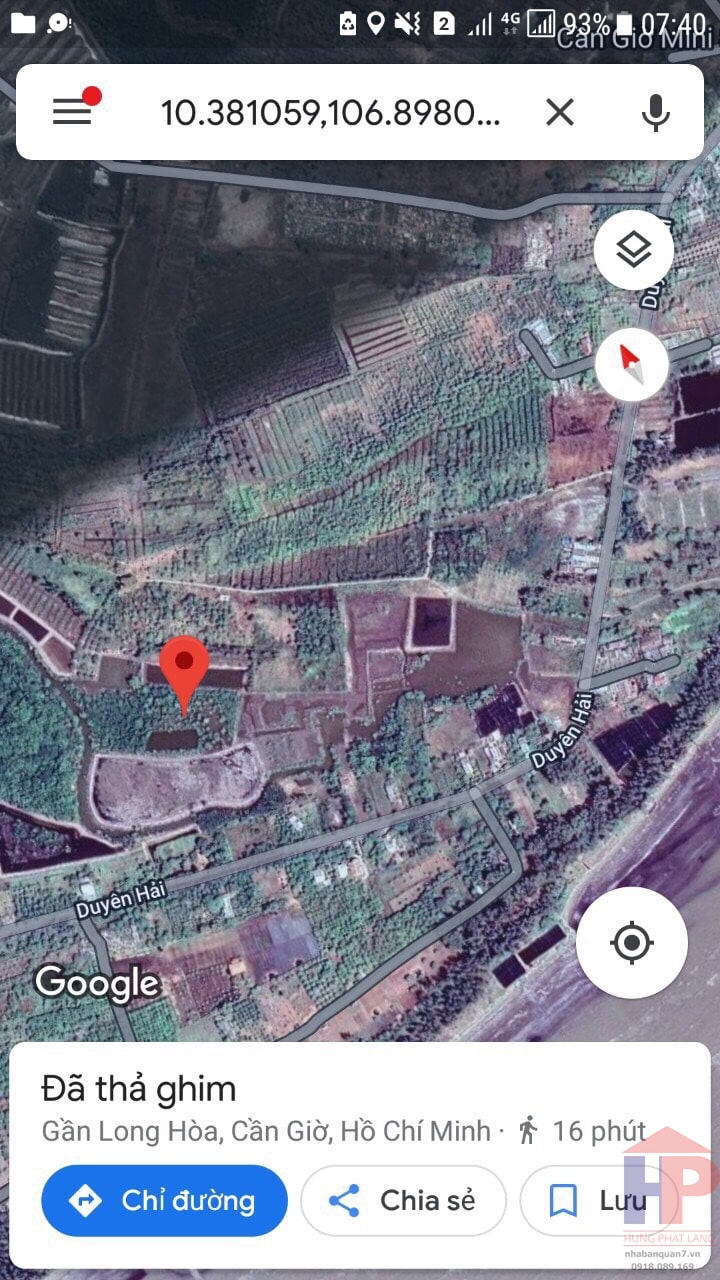The width and height of the screenshot is (720, 1280).
Task: Open the hamburger menu drawer
Action: pyautogui.click(x=72, y=112)
